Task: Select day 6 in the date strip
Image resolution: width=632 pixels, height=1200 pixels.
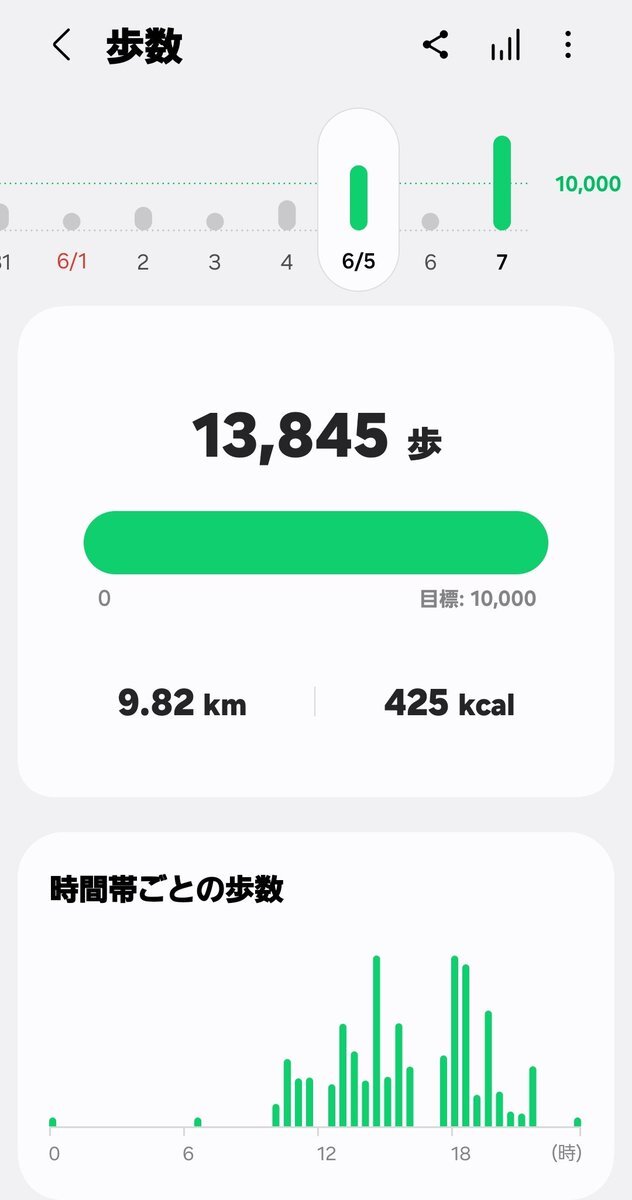Action: click(x=430, y=222)
